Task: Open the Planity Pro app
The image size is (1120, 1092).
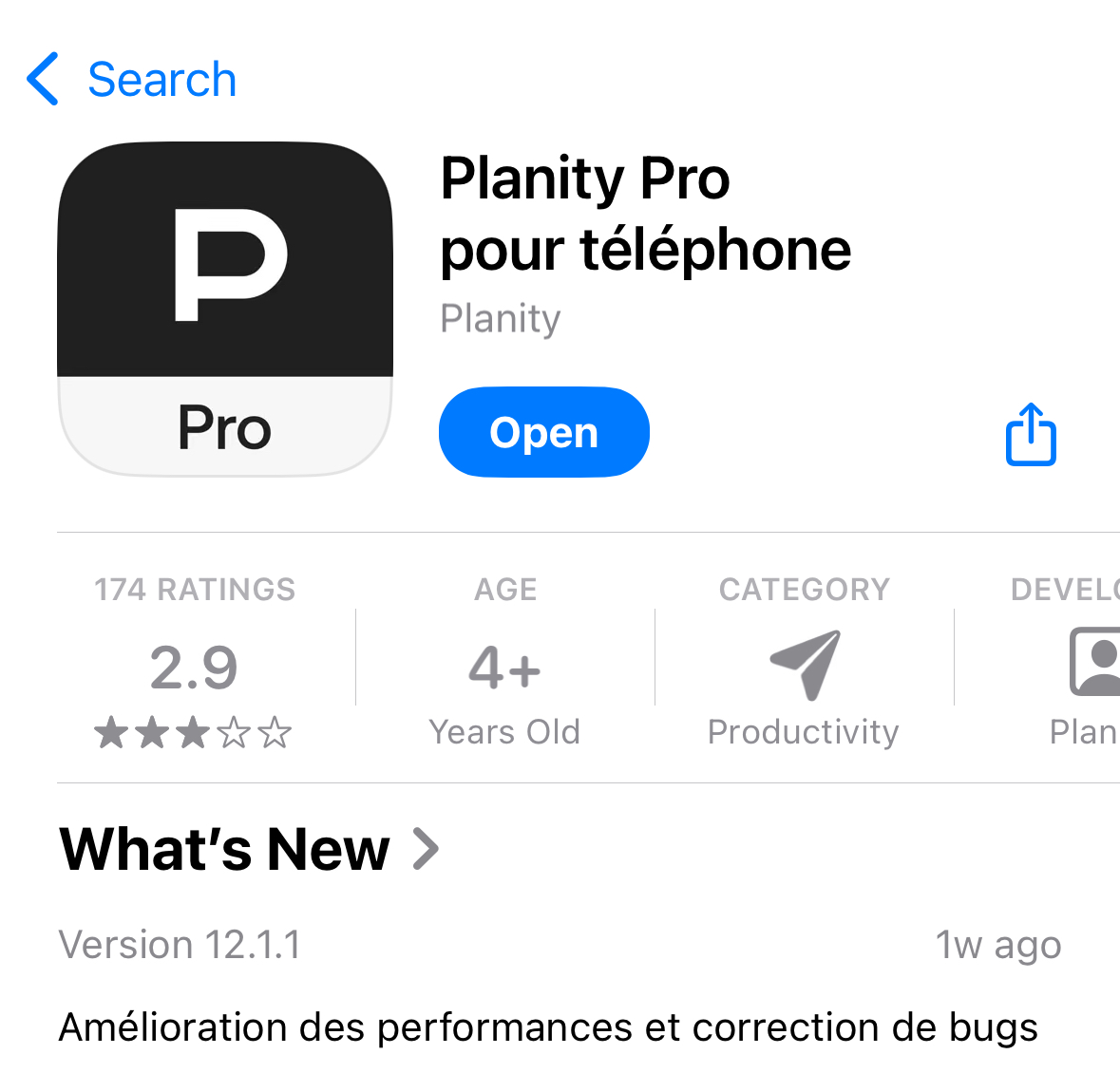Action: 543,432
